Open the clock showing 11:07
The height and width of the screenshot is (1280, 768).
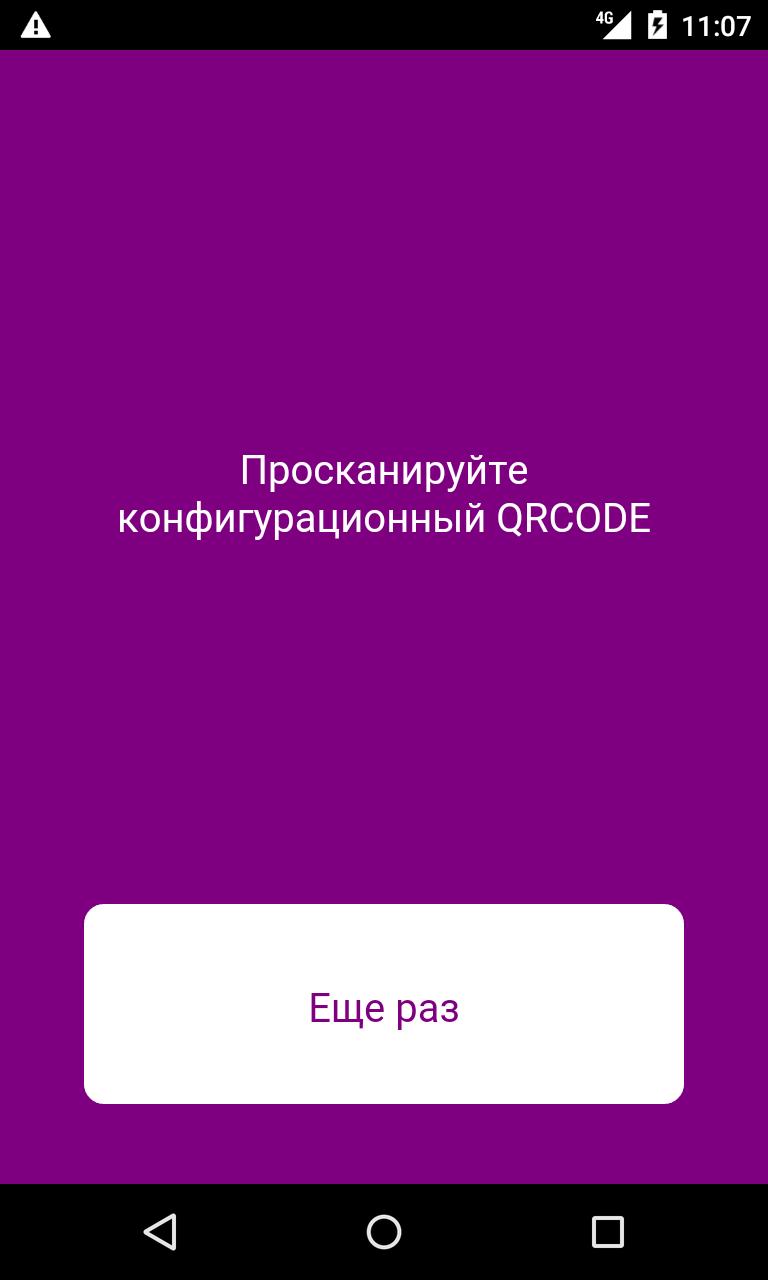[x=716, y=24]
